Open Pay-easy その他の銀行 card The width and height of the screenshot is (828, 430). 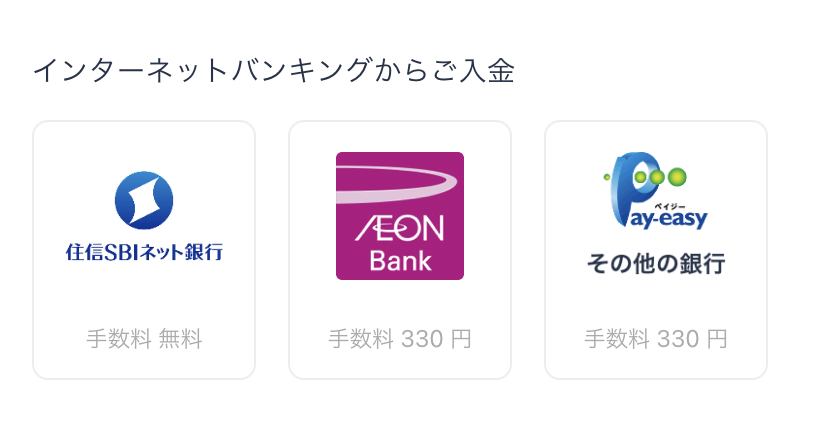[656, 250]
